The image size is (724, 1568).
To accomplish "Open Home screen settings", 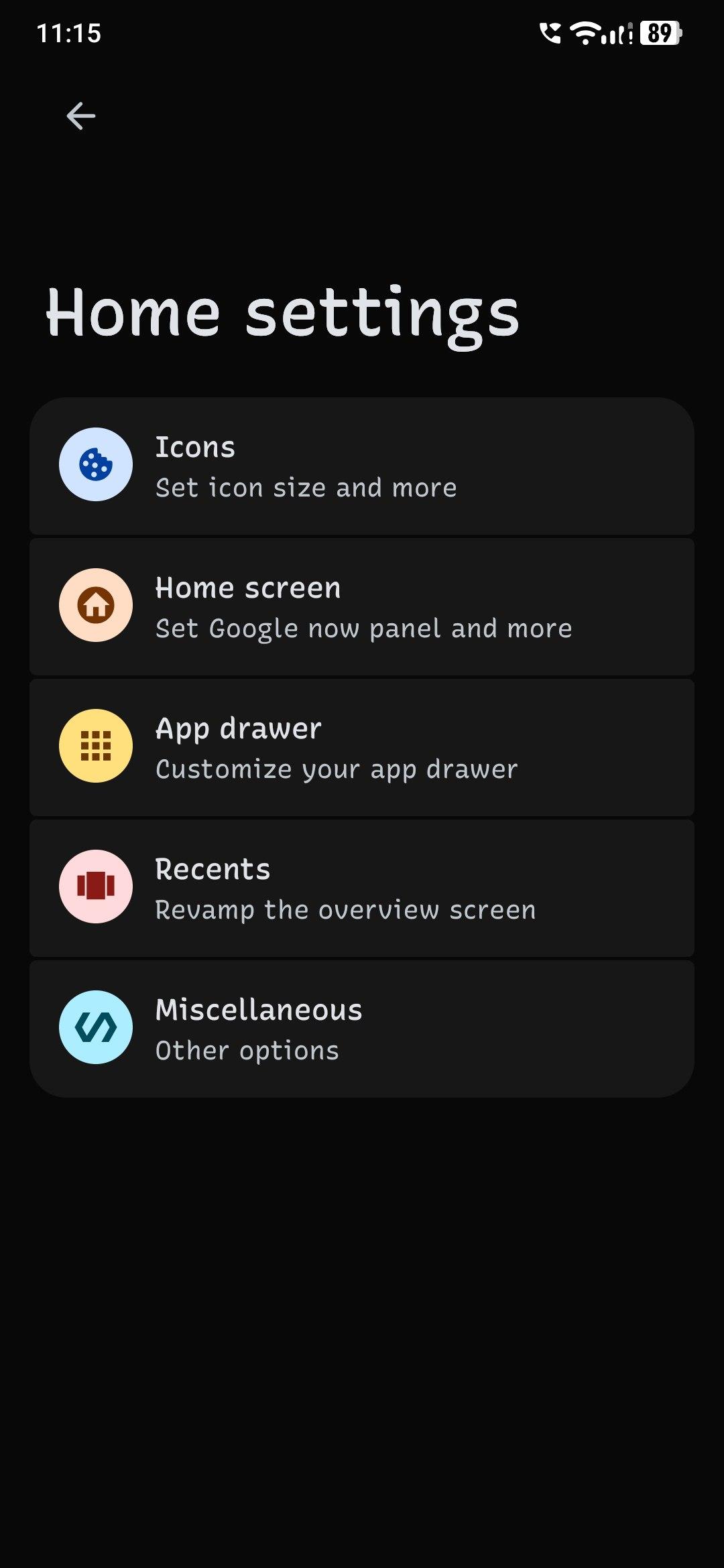I will click(x=362, y=608).
